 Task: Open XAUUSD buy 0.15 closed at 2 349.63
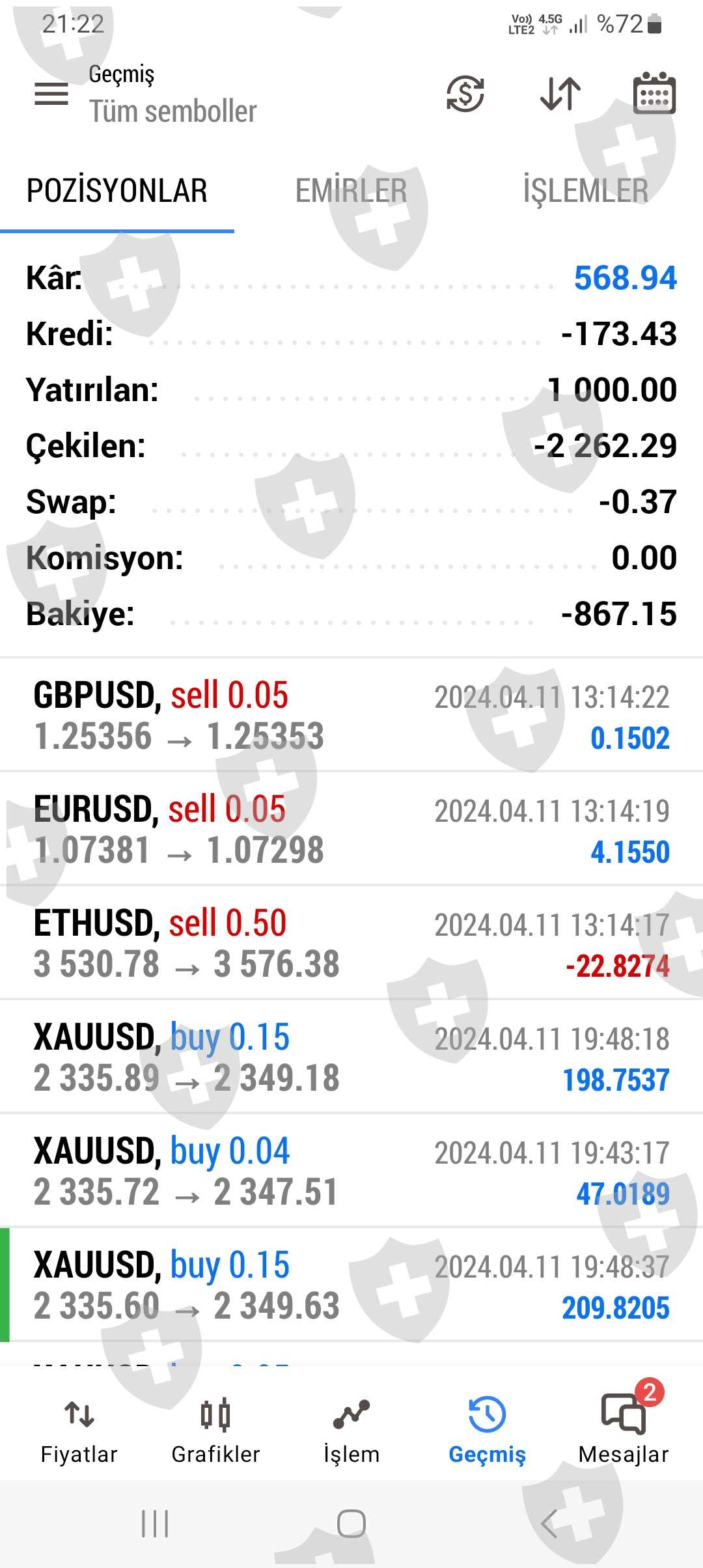(x=351, y=1285)
